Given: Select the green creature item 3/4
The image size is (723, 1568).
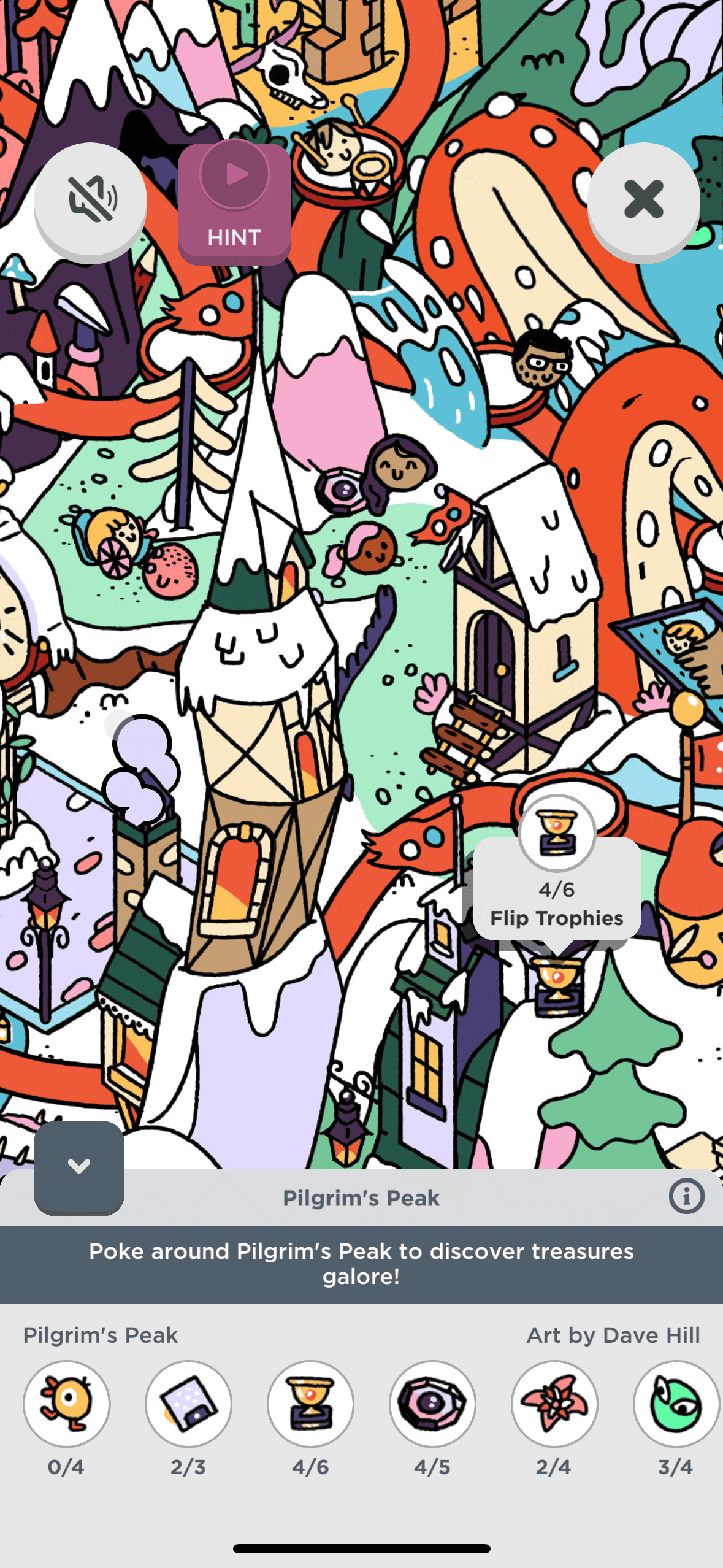Looking at the screenshot, I should [676, 1403].
